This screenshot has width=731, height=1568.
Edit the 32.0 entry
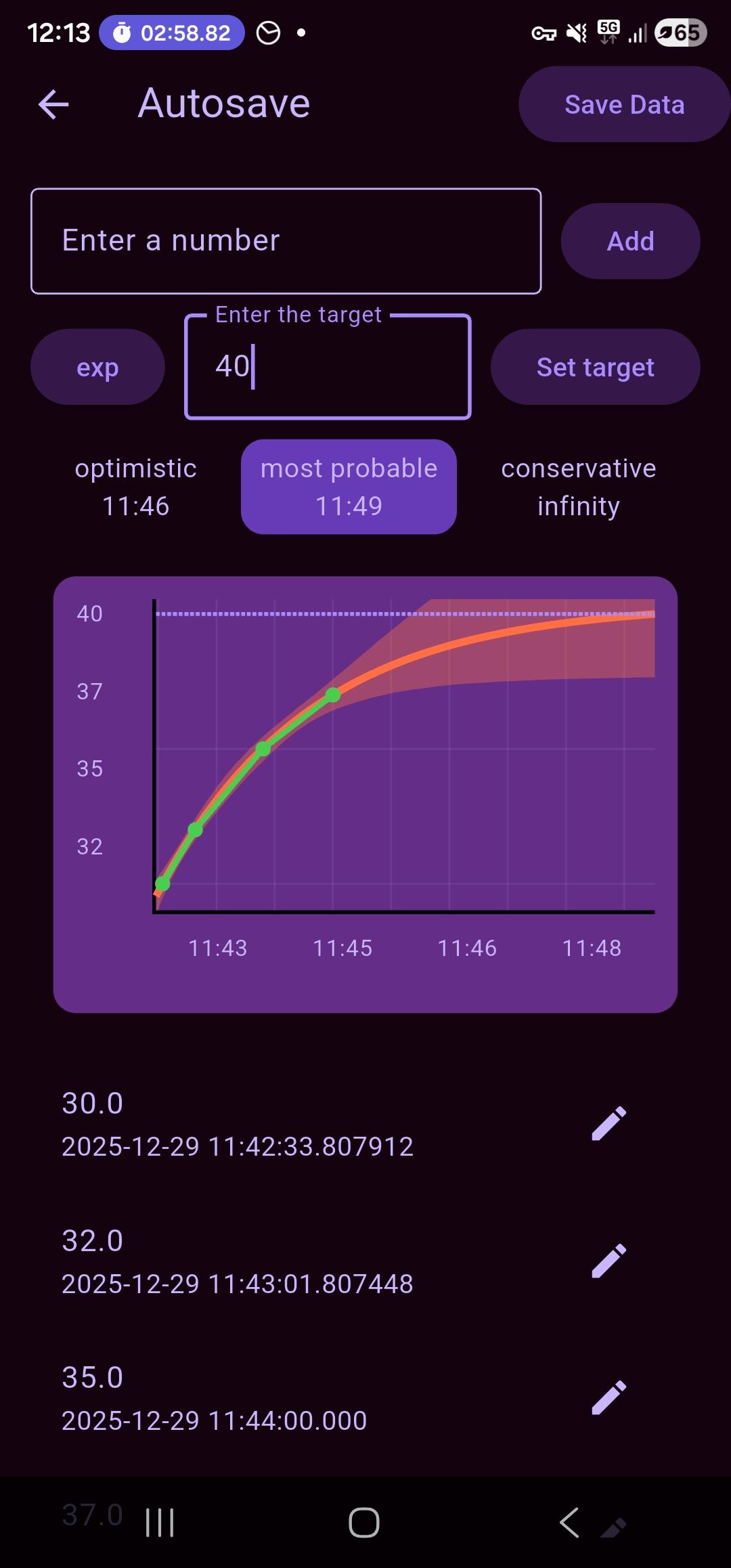click(609, 1261)
